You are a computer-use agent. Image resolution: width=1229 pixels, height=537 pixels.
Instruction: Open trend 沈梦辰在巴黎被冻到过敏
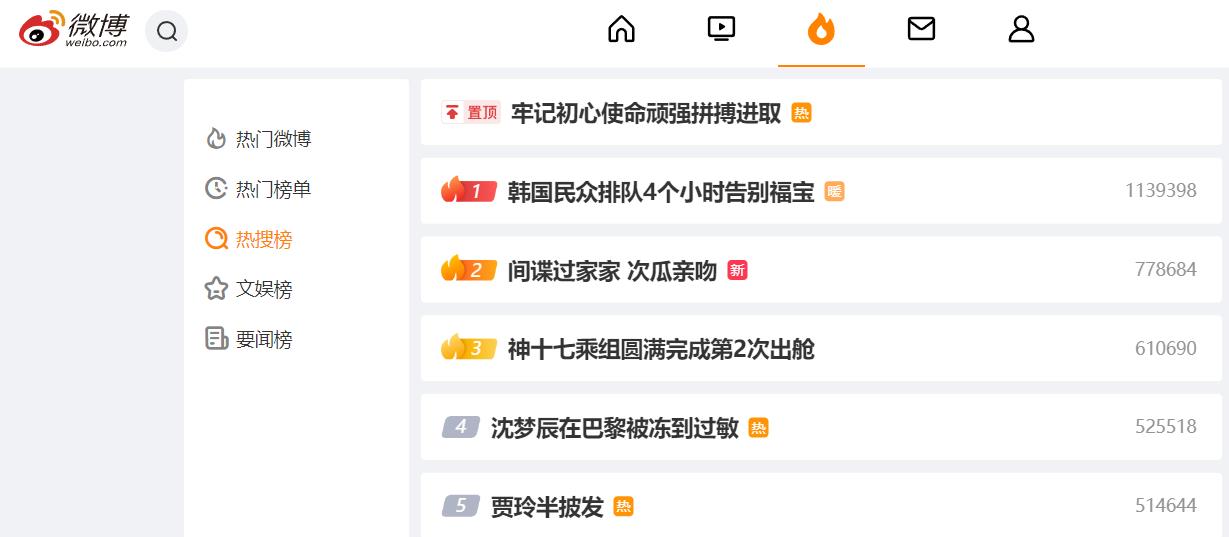pyautogui.click(x=614, y=428)
